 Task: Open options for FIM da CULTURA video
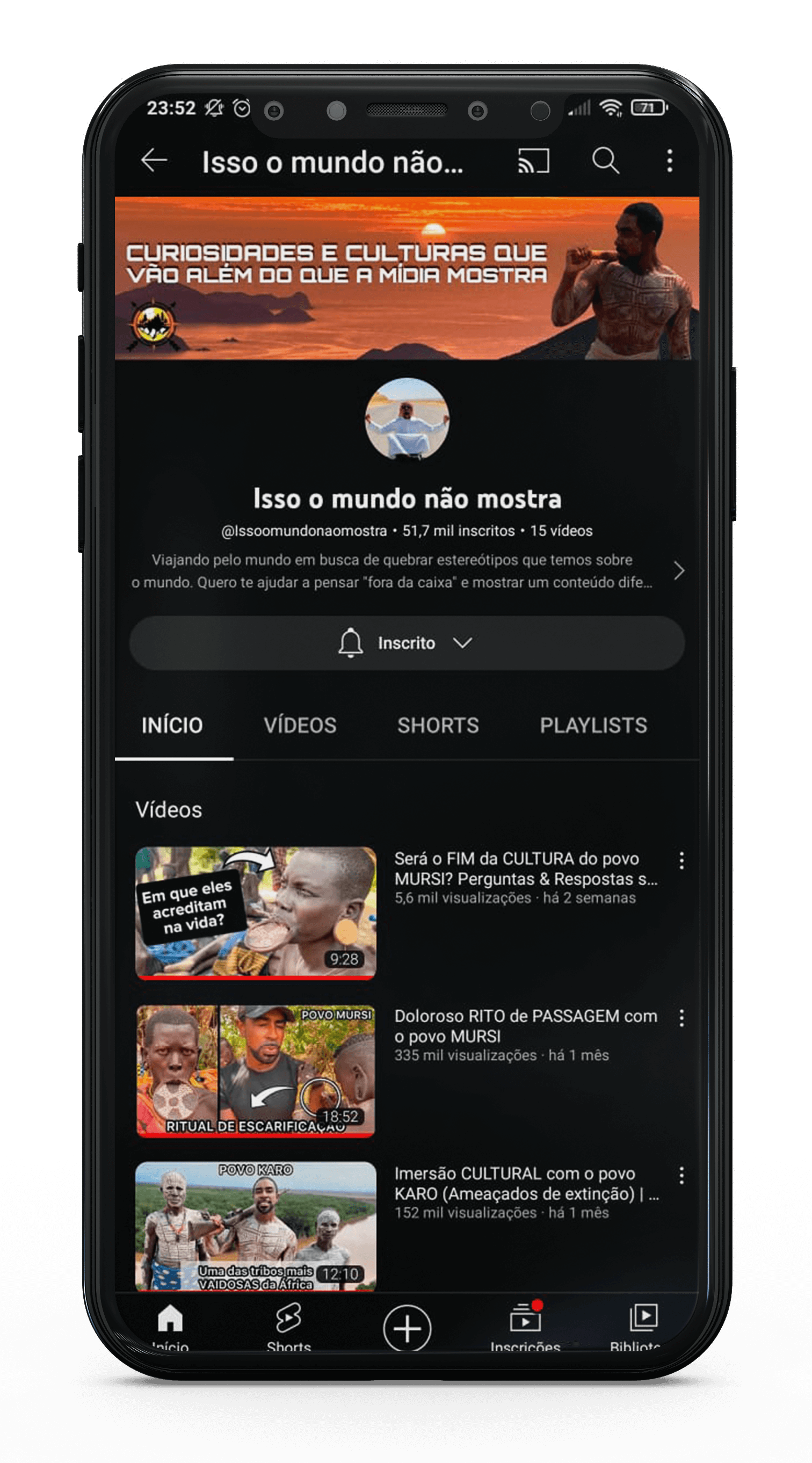(682, 861)
